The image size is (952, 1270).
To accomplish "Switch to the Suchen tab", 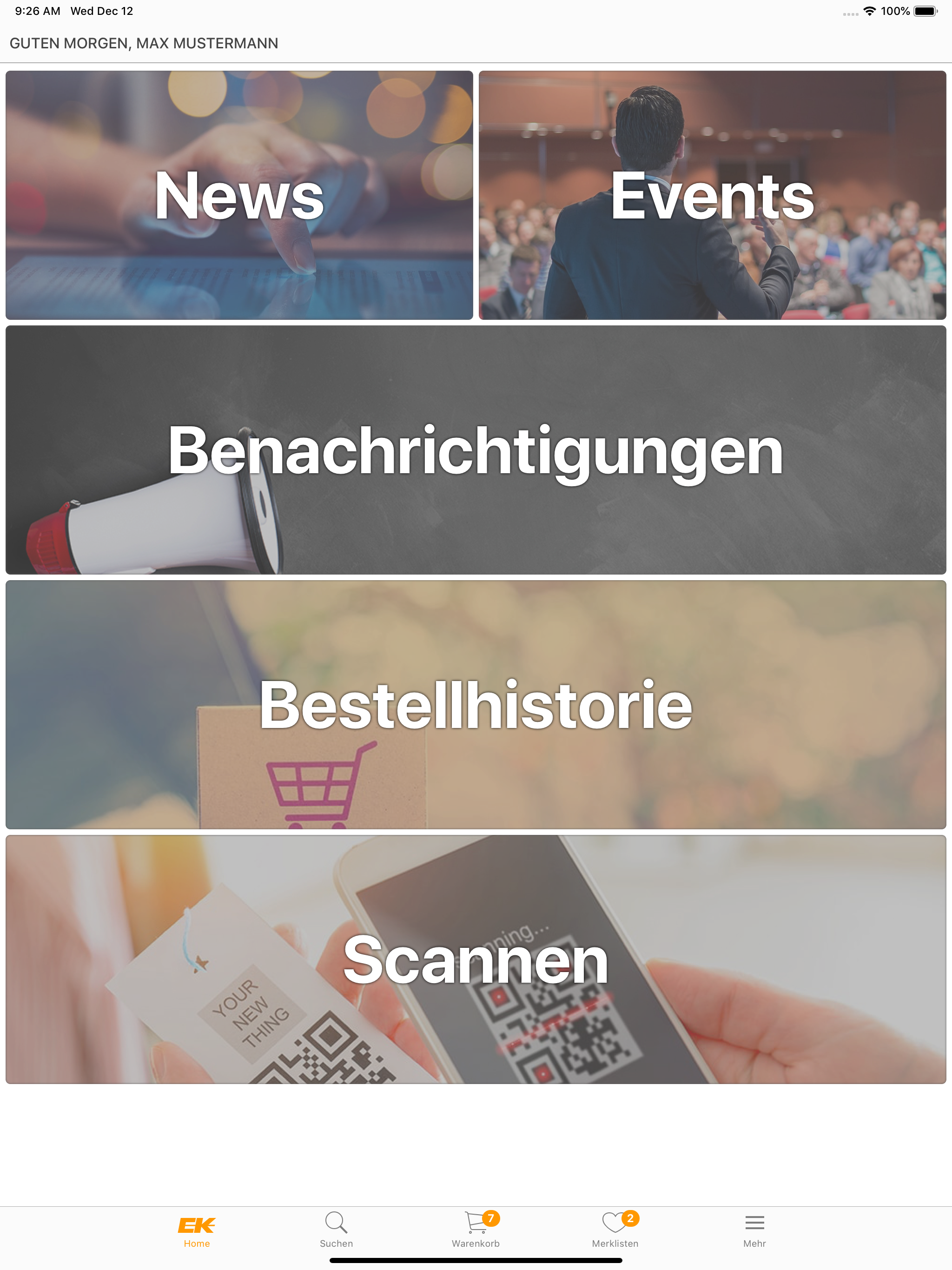I will 337,1231.
